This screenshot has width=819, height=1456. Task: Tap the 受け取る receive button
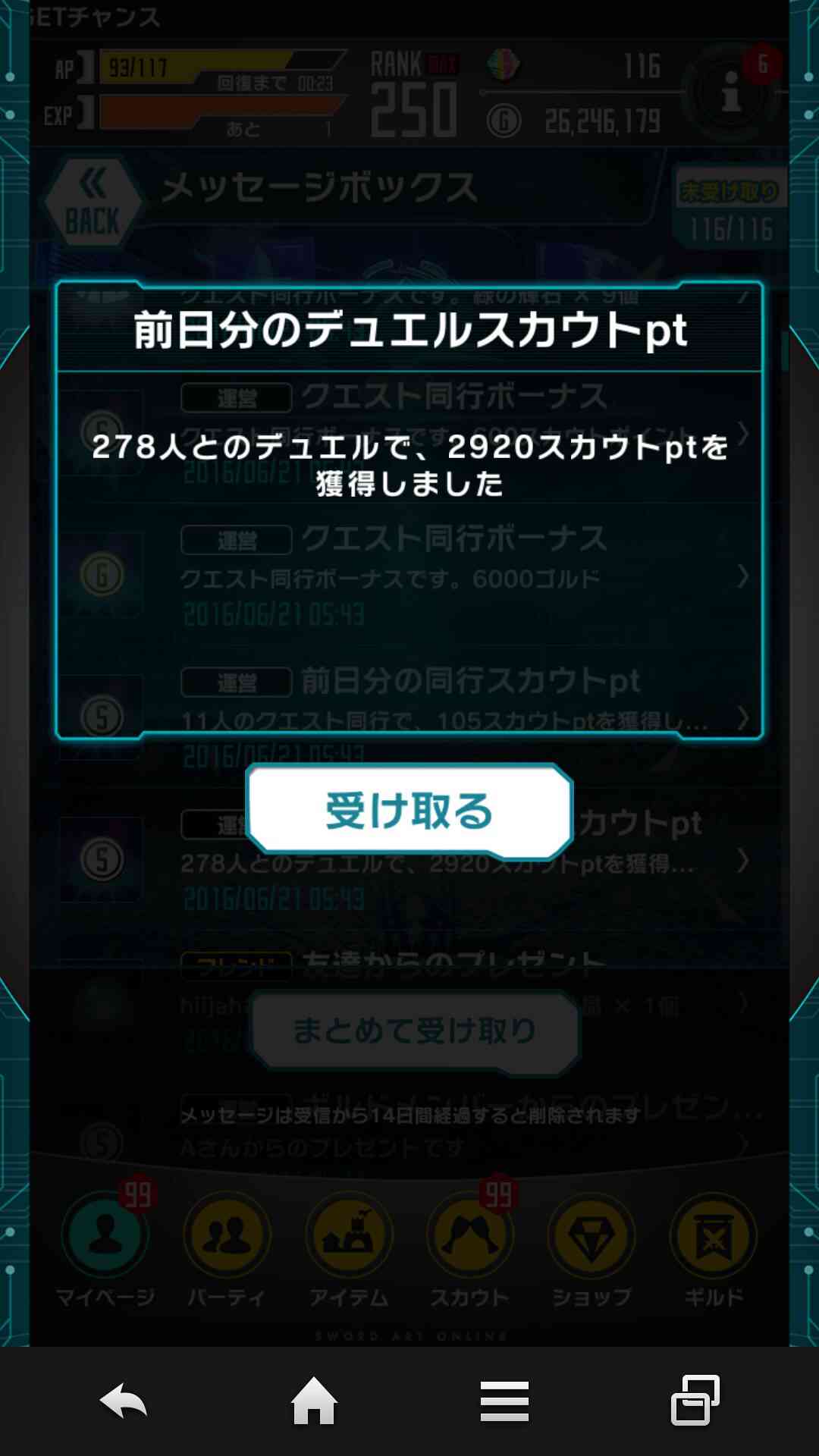click(409, 811)
